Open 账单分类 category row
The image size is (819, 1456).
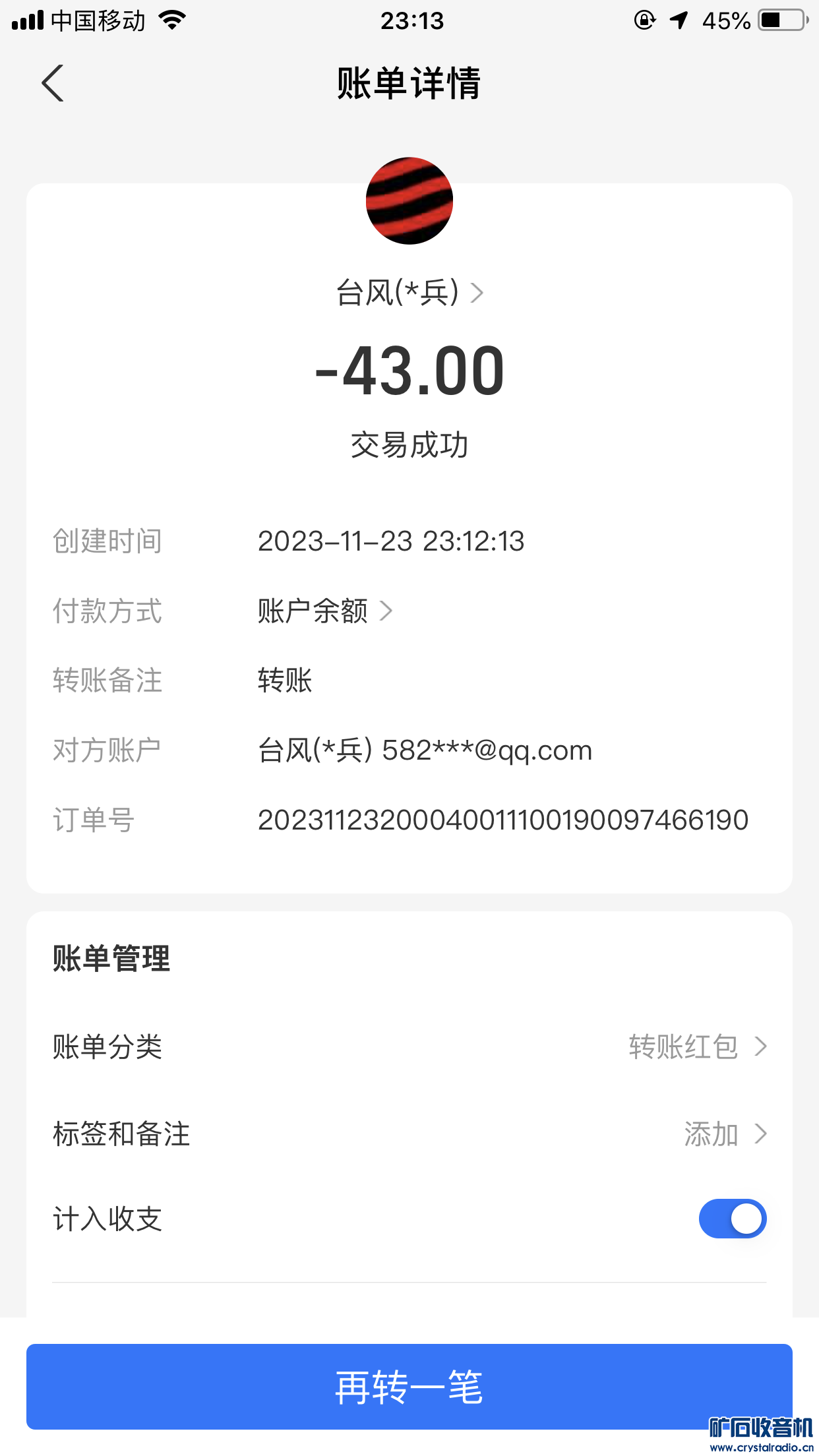409,1046
